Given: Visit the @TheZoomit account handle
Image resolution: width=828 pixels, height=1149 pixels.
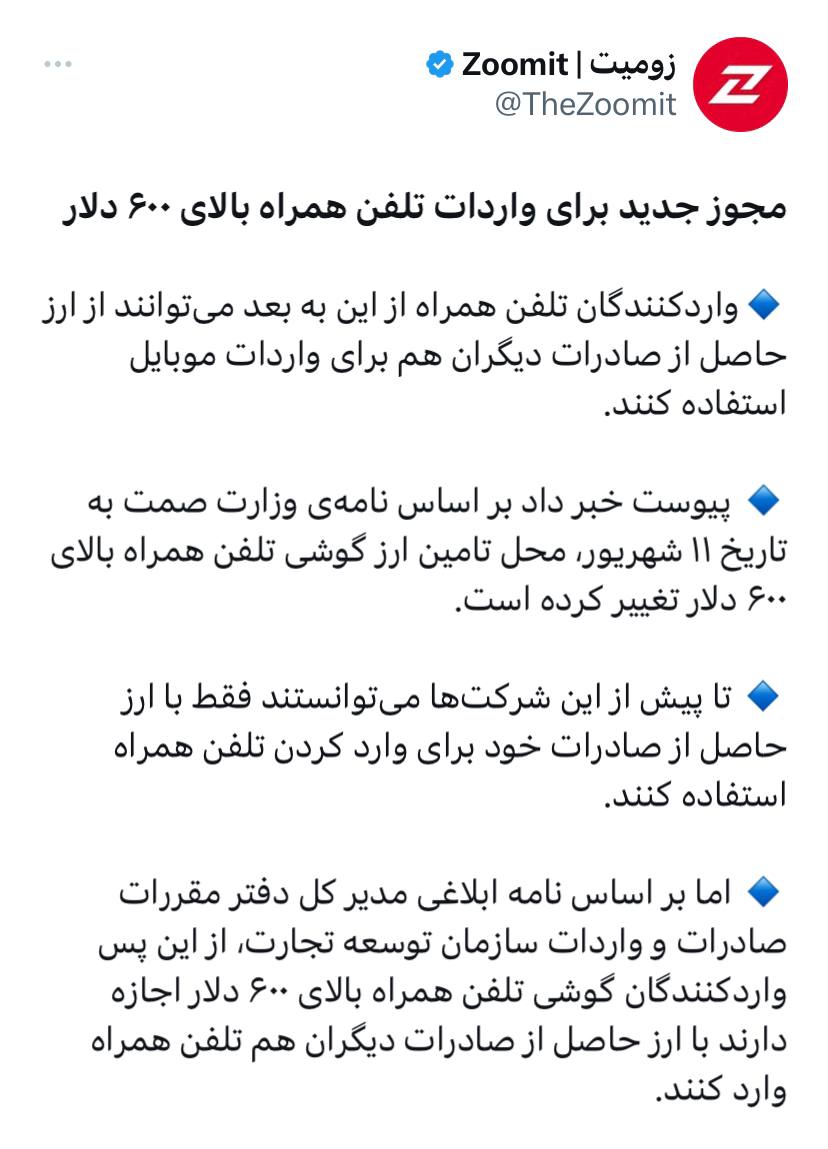Looking at the screenshot, I should pos(585,104).
